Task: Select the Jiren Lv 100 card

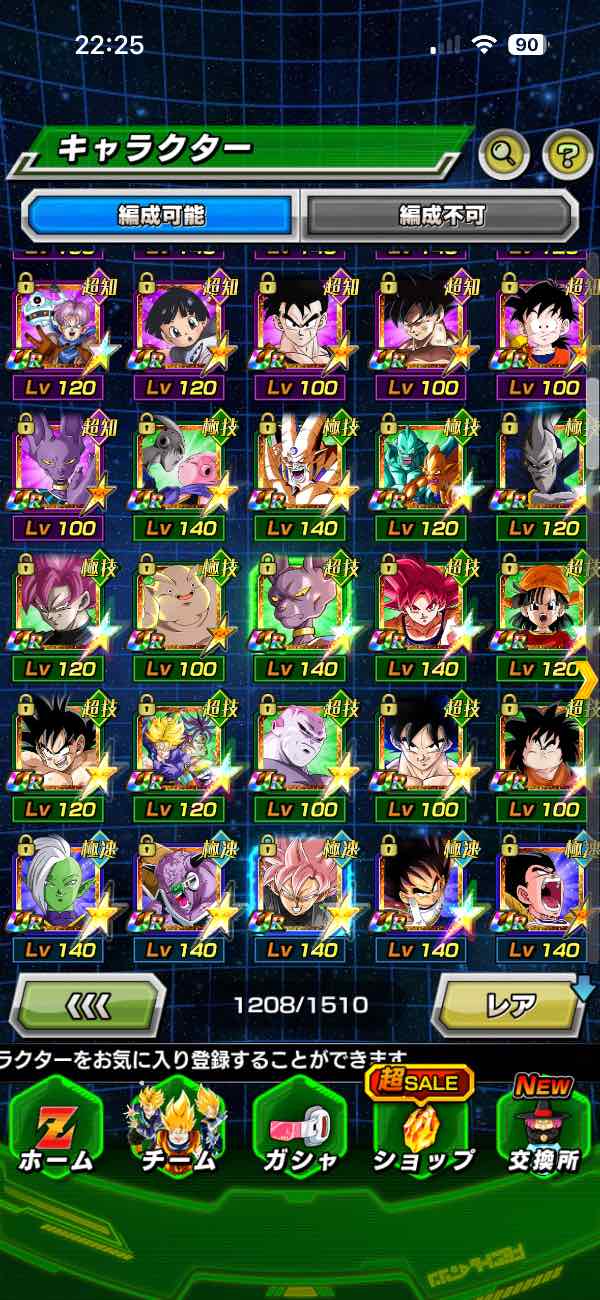Action: [x=300, y=745]
